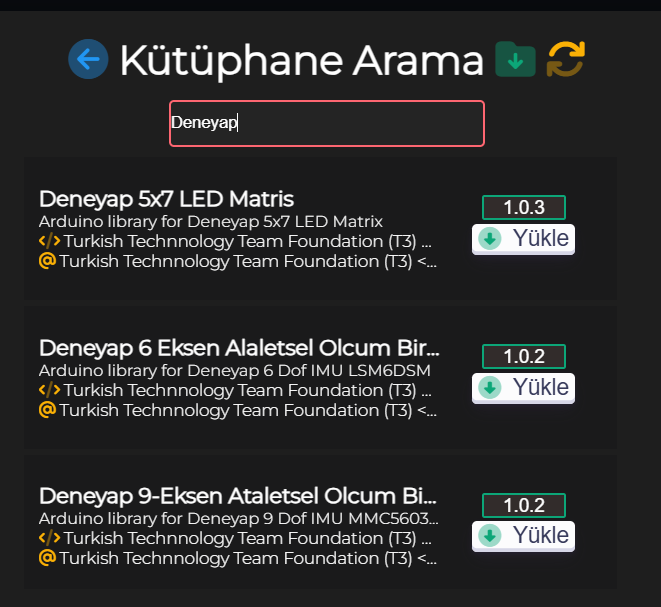Select version 1.0.3 of Deneyap 5x7 LED Matris
661x607 pixels.
click(x=524, y=208)
